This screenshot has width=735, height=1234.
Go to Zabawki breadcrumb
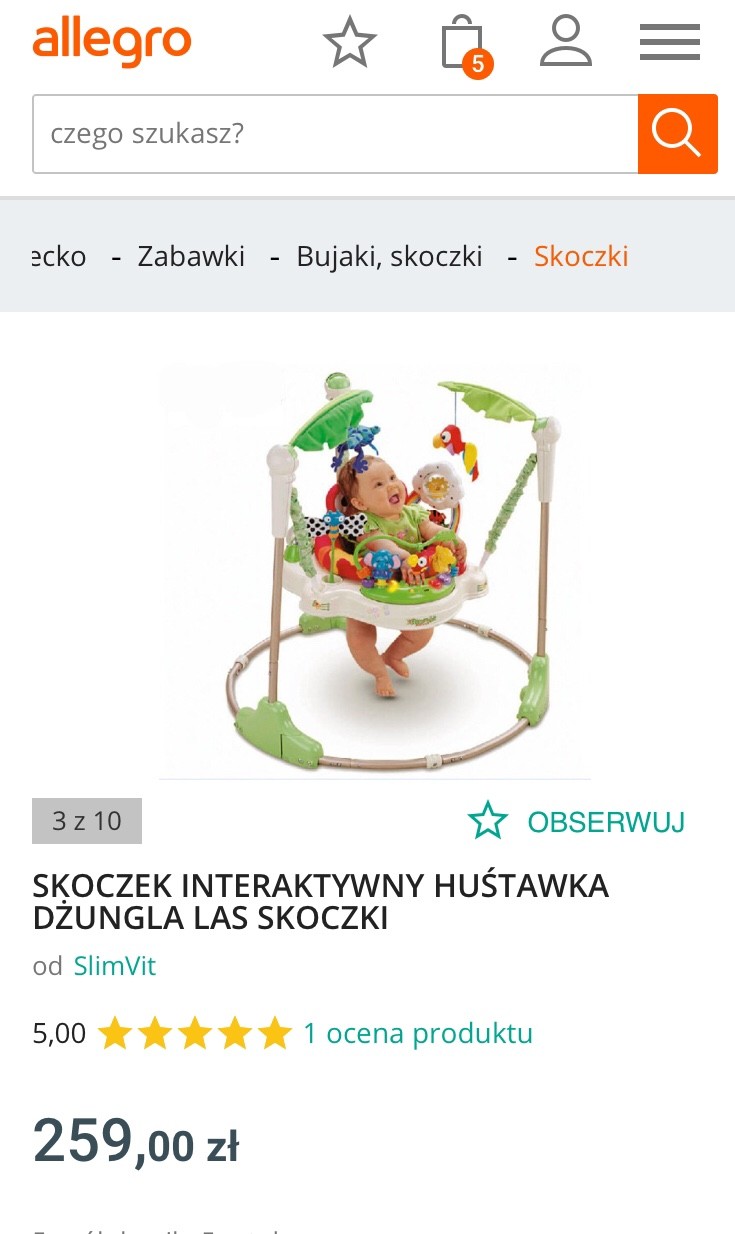coord(191,257)
